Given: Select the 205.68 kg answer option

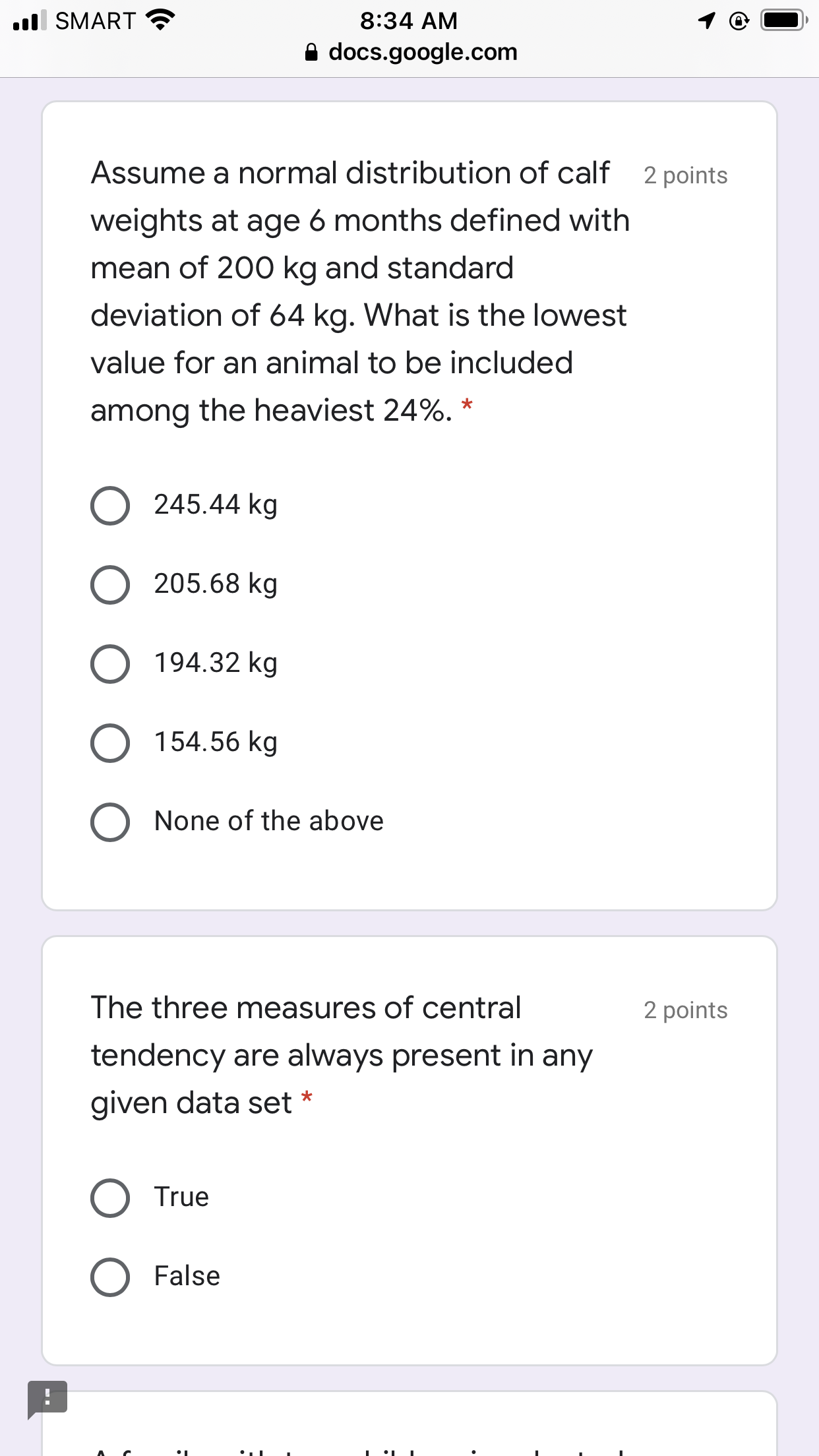Looking at the screenshot, I should tap(110, 584).
